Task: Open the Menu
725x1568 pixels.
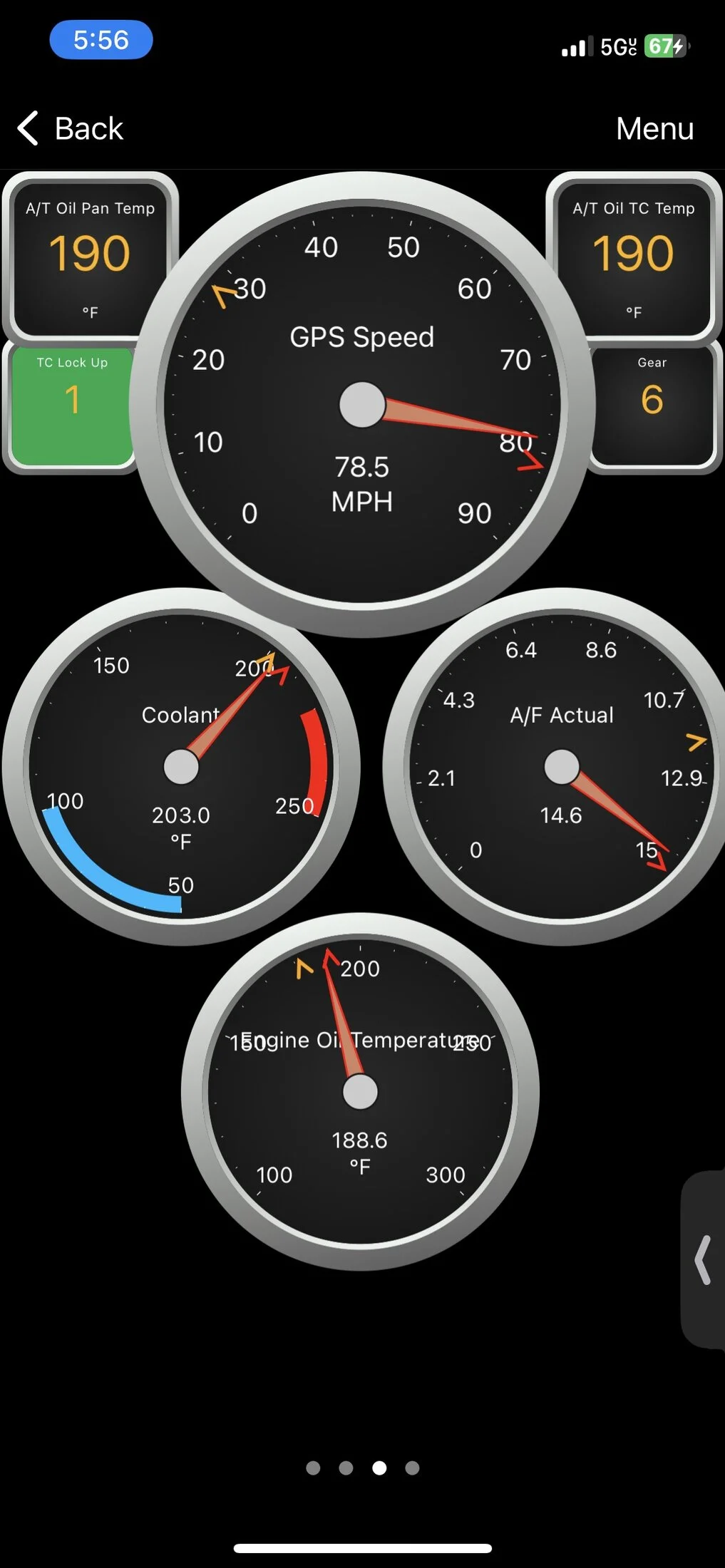Action: coord(654,128)
